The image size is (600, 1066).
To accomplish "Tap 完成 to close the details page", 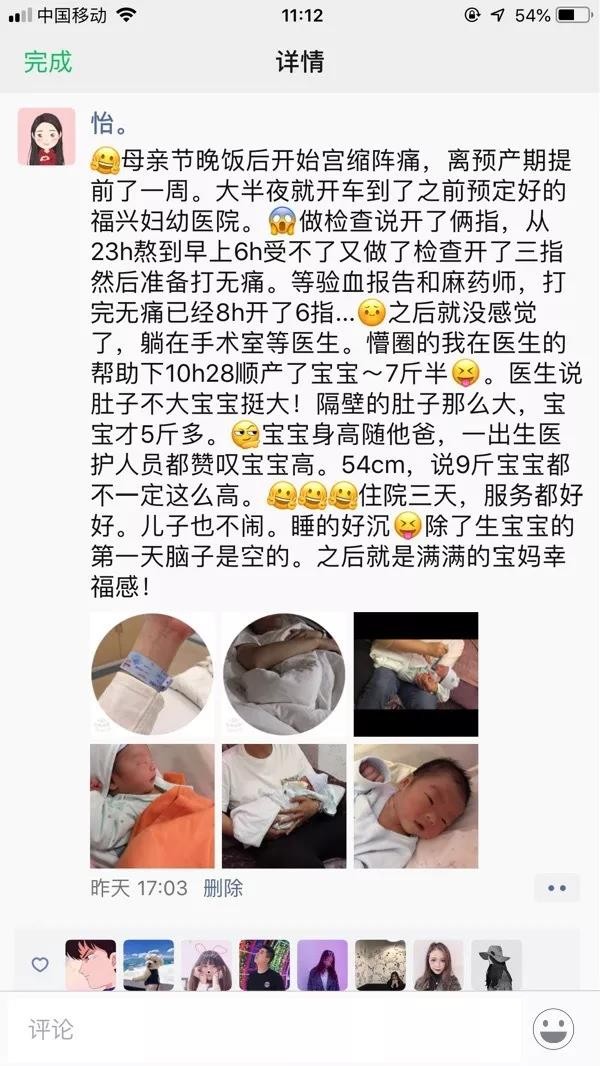I will click(x=48, y=61).
